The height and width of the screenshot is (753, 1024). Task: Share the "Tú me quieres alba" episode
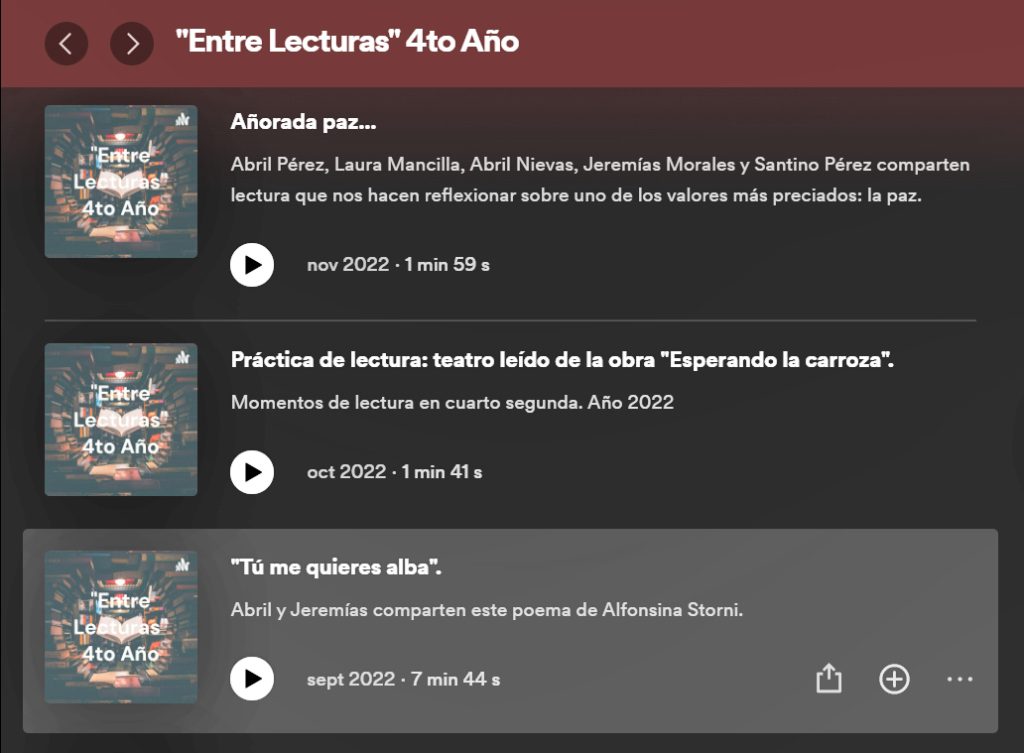[x=828, y=680]
